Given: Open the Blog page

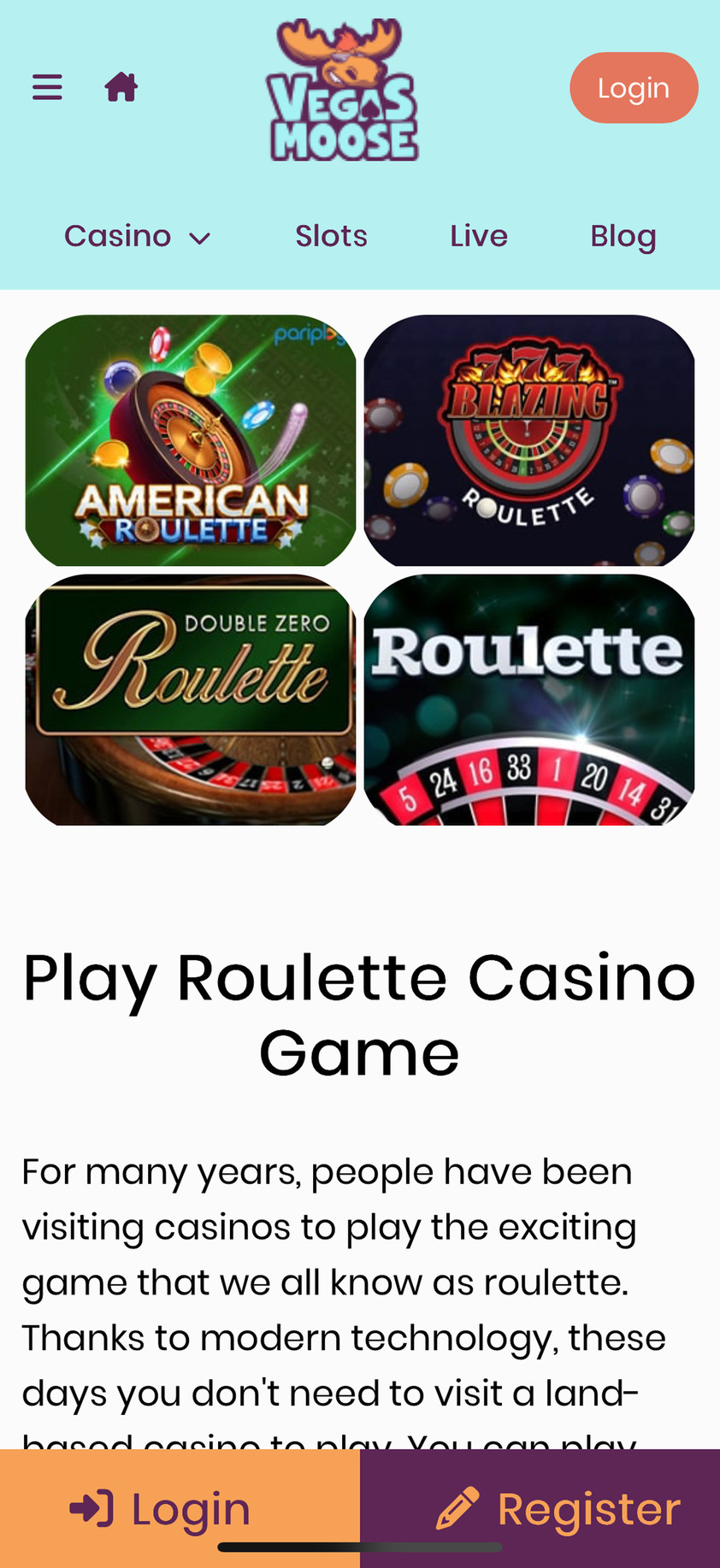Looking at the screenshot, I should 623,236.
